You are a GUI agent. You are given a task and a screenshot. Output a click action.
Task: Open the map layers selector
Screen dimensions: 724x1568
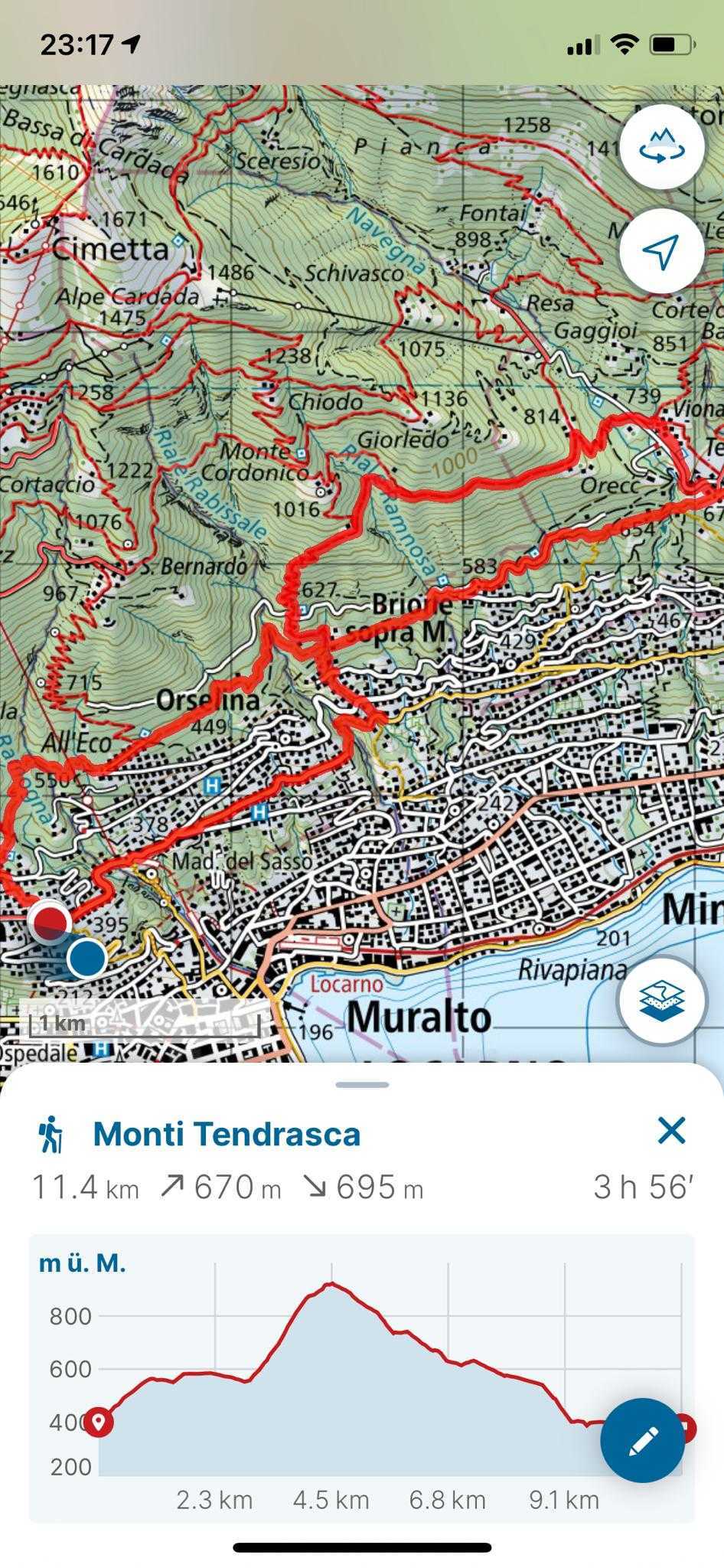coord(661,1000)
